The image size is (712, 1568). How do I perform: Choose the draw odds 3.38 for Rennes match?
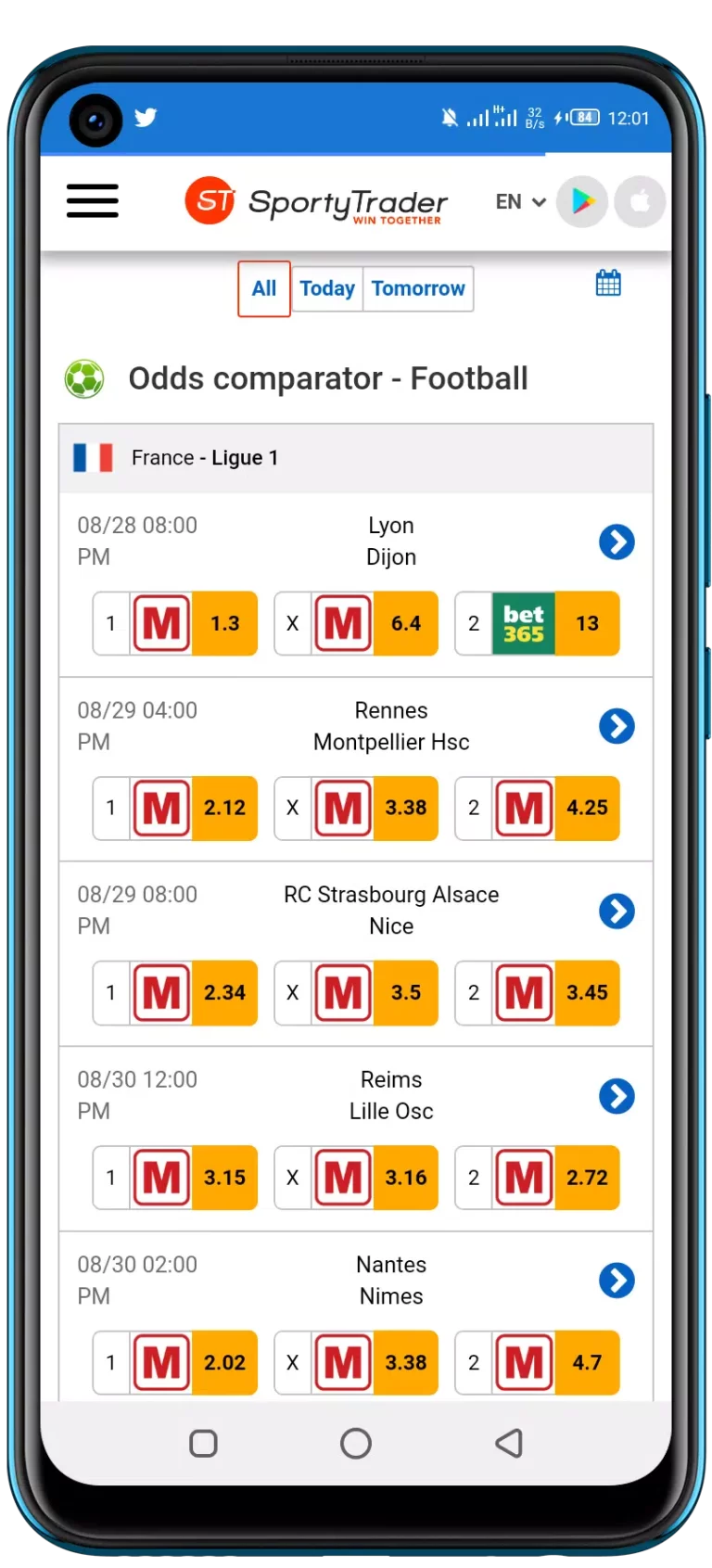click(356, 808)
